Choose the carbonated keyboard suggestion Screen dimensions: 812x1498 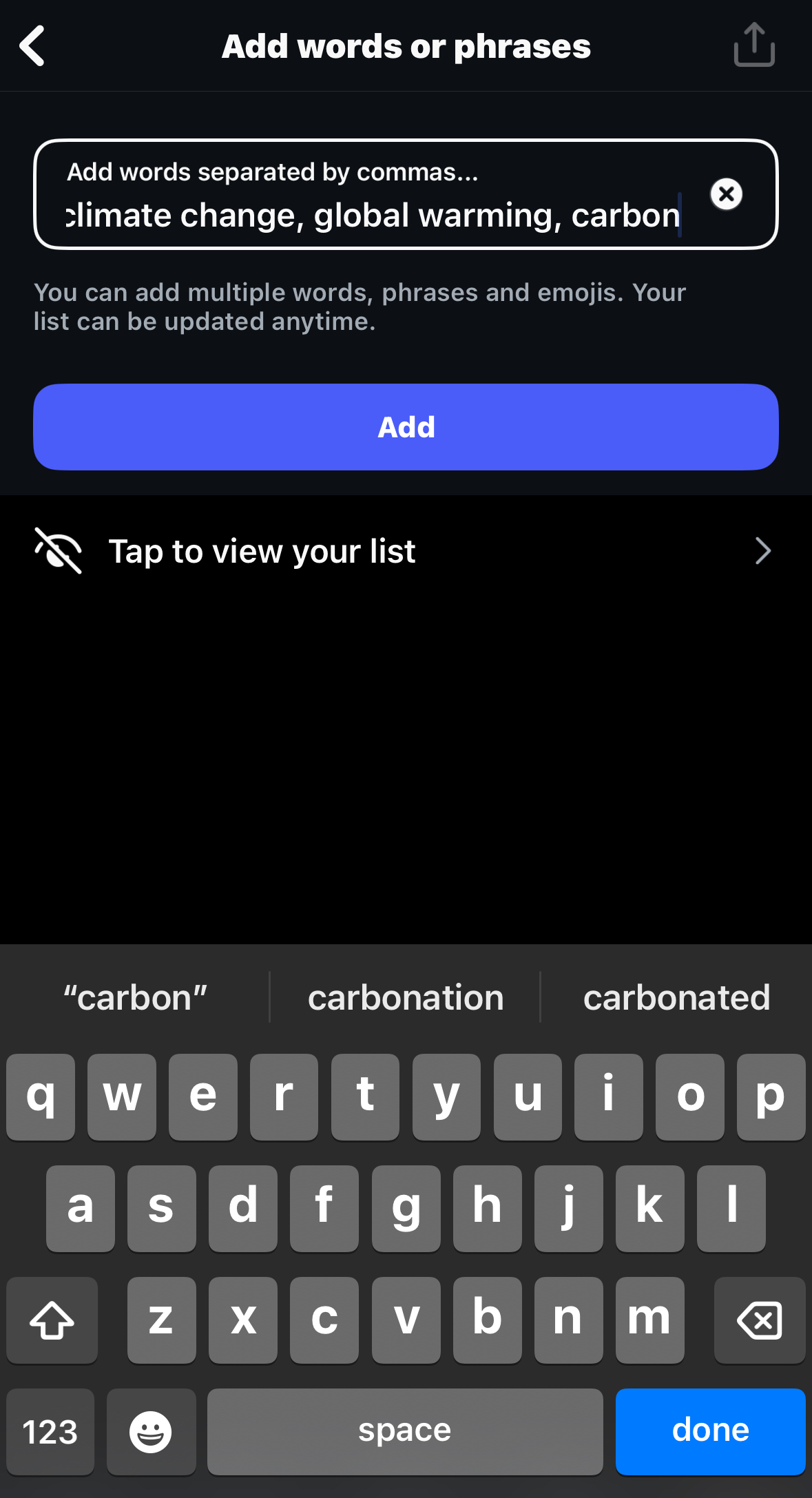click(x=676, y=997)
